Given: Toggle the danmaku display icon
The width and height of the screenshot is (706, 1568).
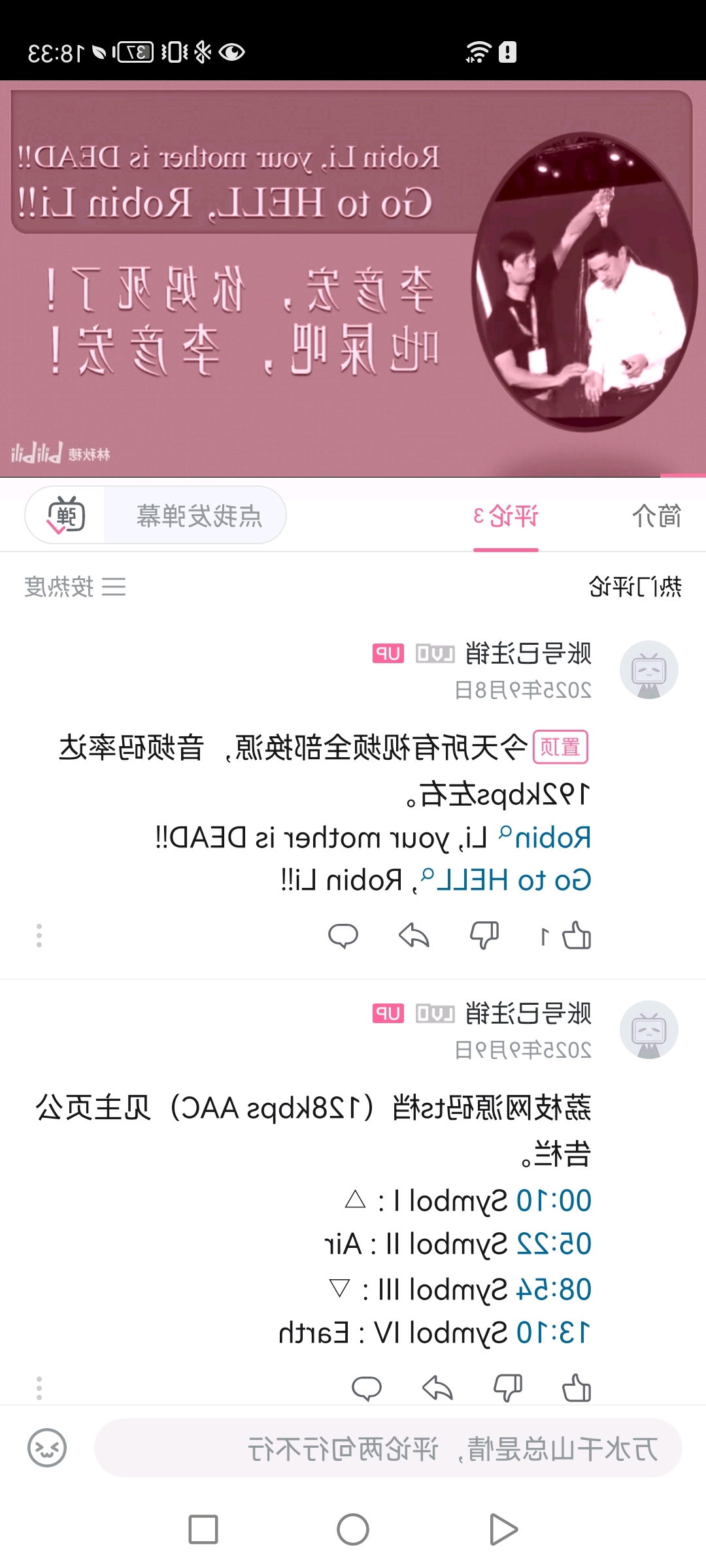Looking at the screenshot, I should pyautogui.click(x=65, y=515).
